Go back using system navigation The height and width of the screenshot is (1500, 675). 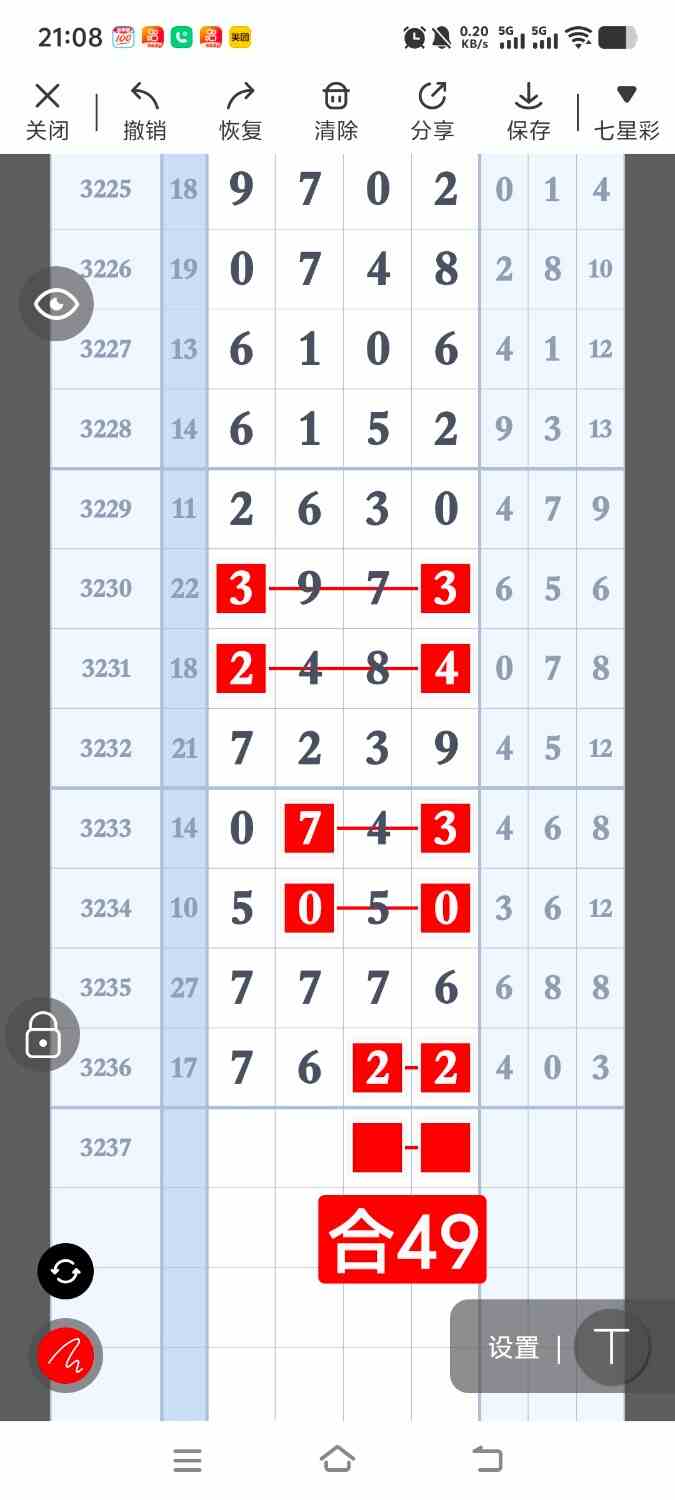(x=488, y=1460)
